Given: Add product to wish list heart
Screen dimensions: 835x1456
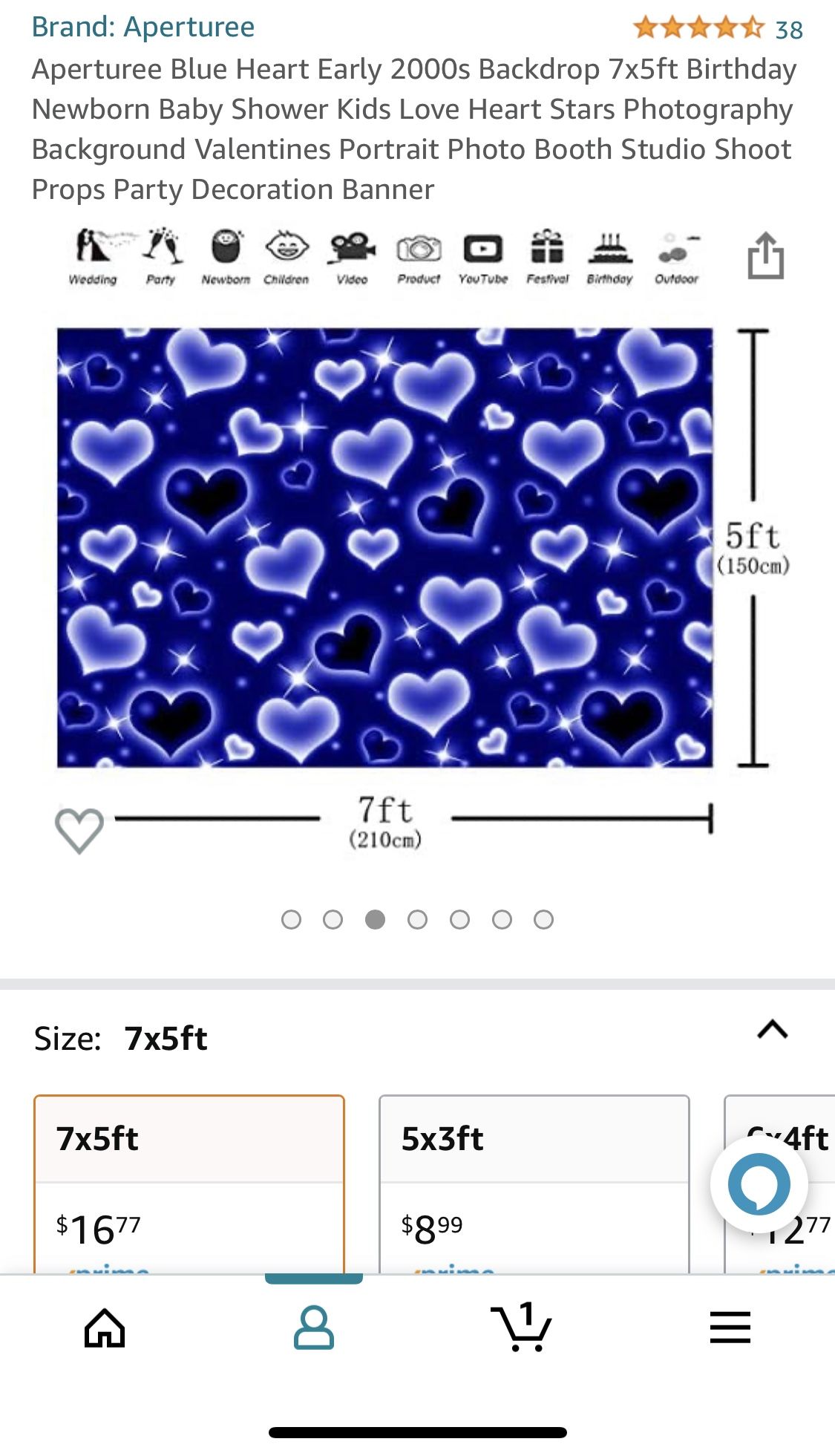Looking at the screenshot, I should (79, 829).
